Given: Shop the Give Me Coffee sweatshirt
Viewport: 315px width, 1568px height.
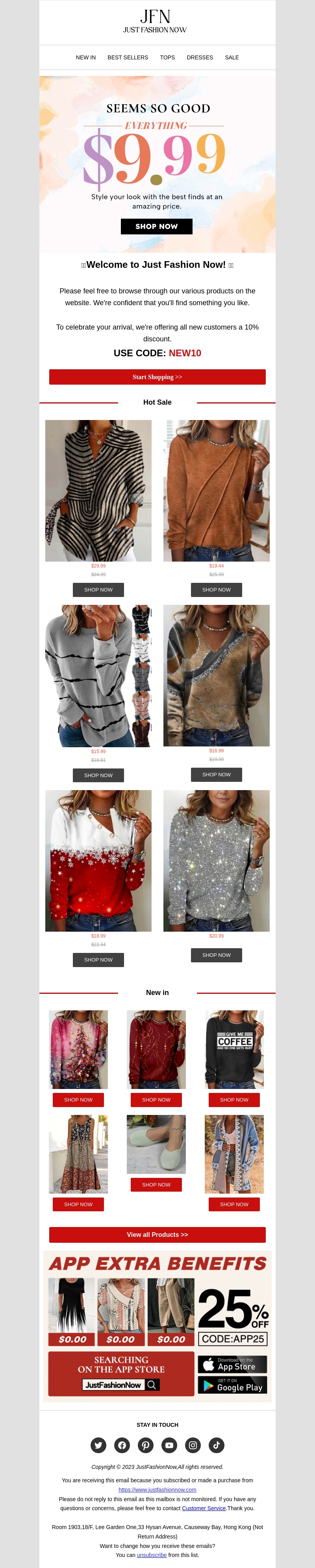Looking at the screenshot, I should point(234,1100).
